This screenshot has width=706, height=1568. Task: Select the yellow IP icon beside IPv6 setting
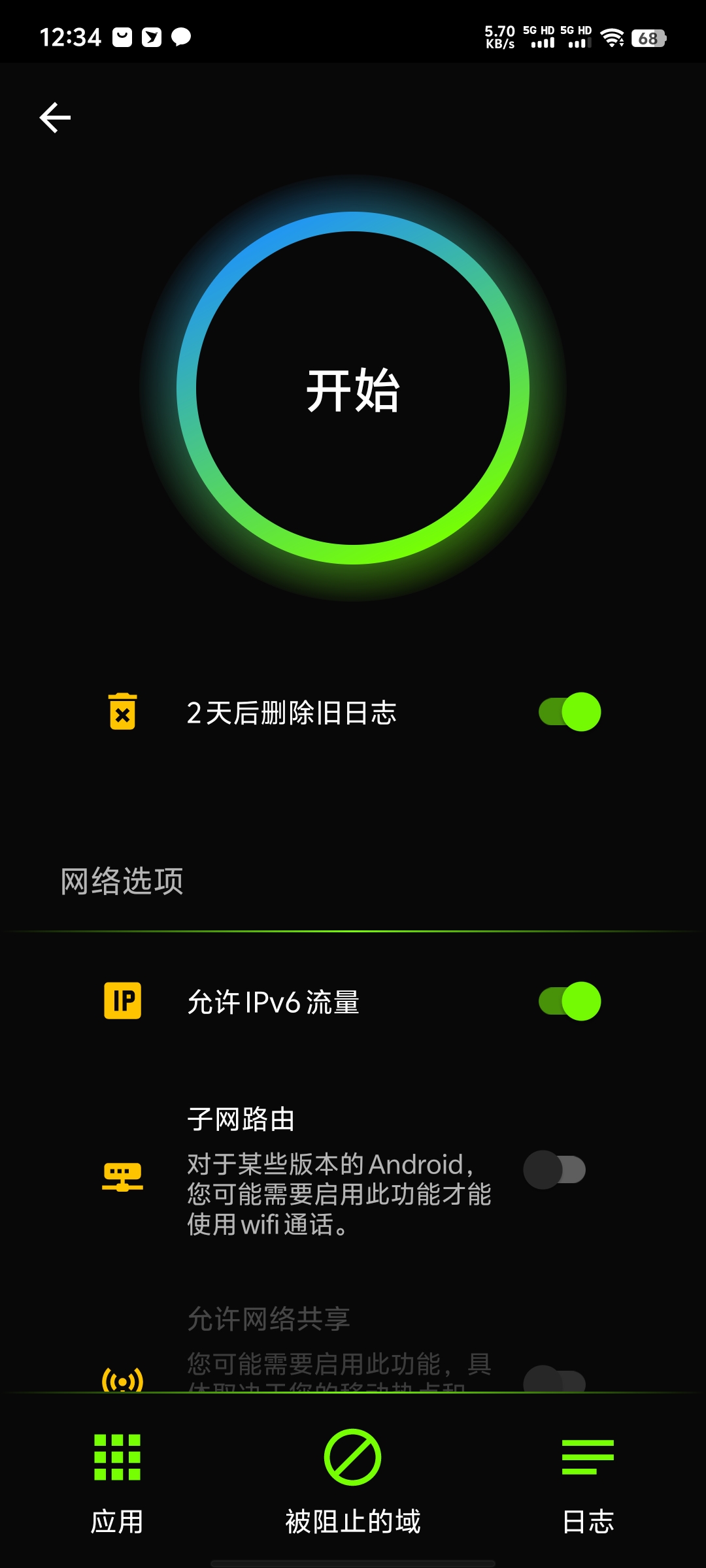(122, 1000)
